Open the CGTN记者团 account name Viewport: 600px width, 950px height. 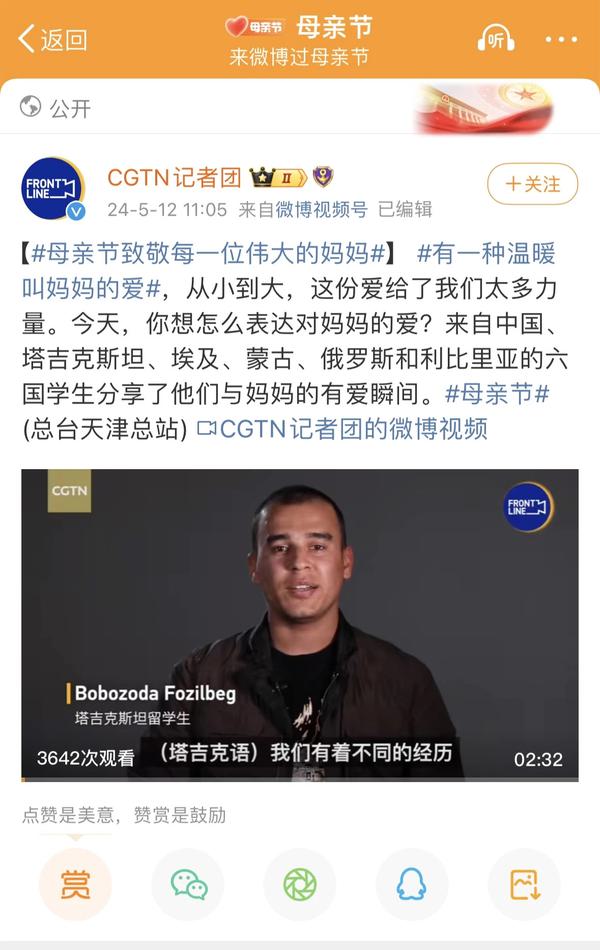tap(174, 178)
